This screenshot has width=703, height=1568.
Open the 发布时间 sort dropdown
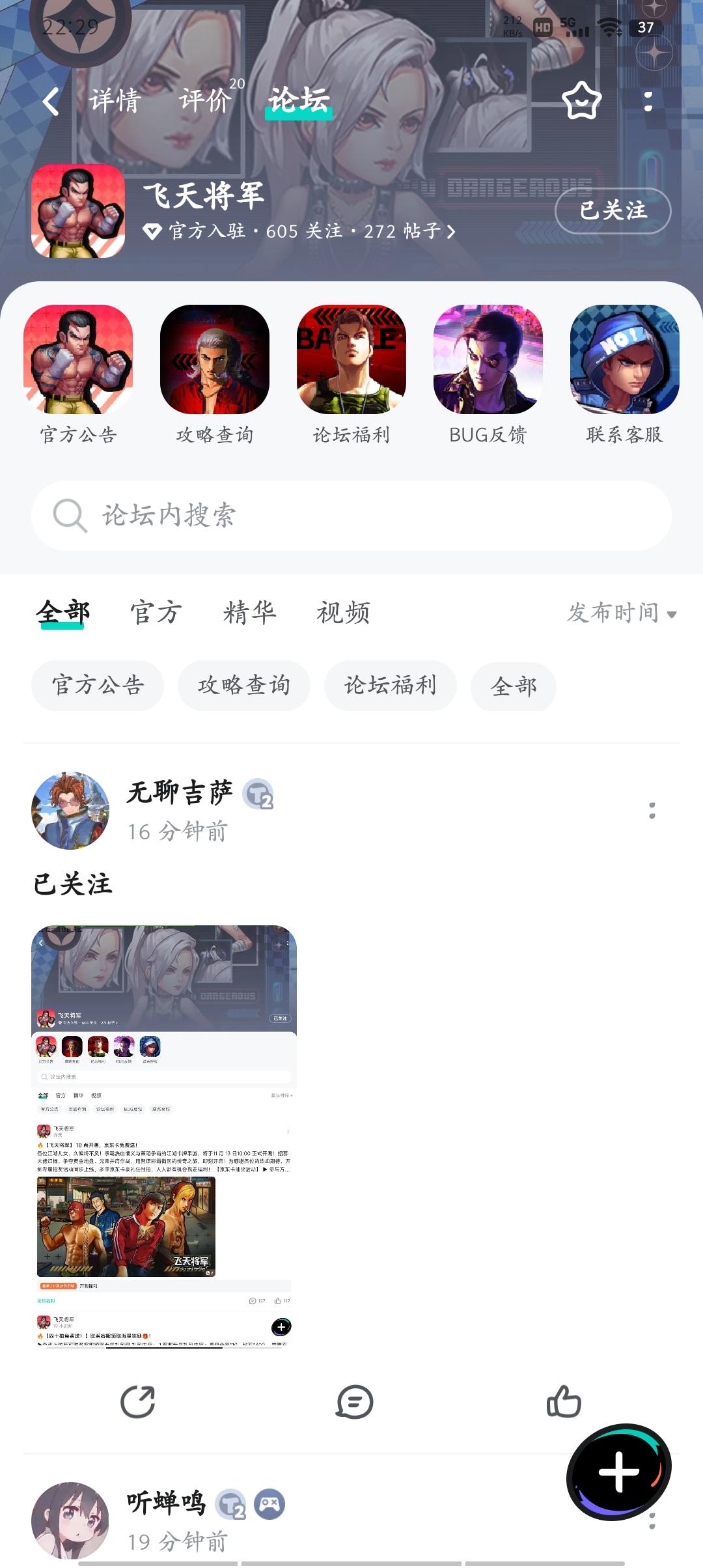point(615,613)
